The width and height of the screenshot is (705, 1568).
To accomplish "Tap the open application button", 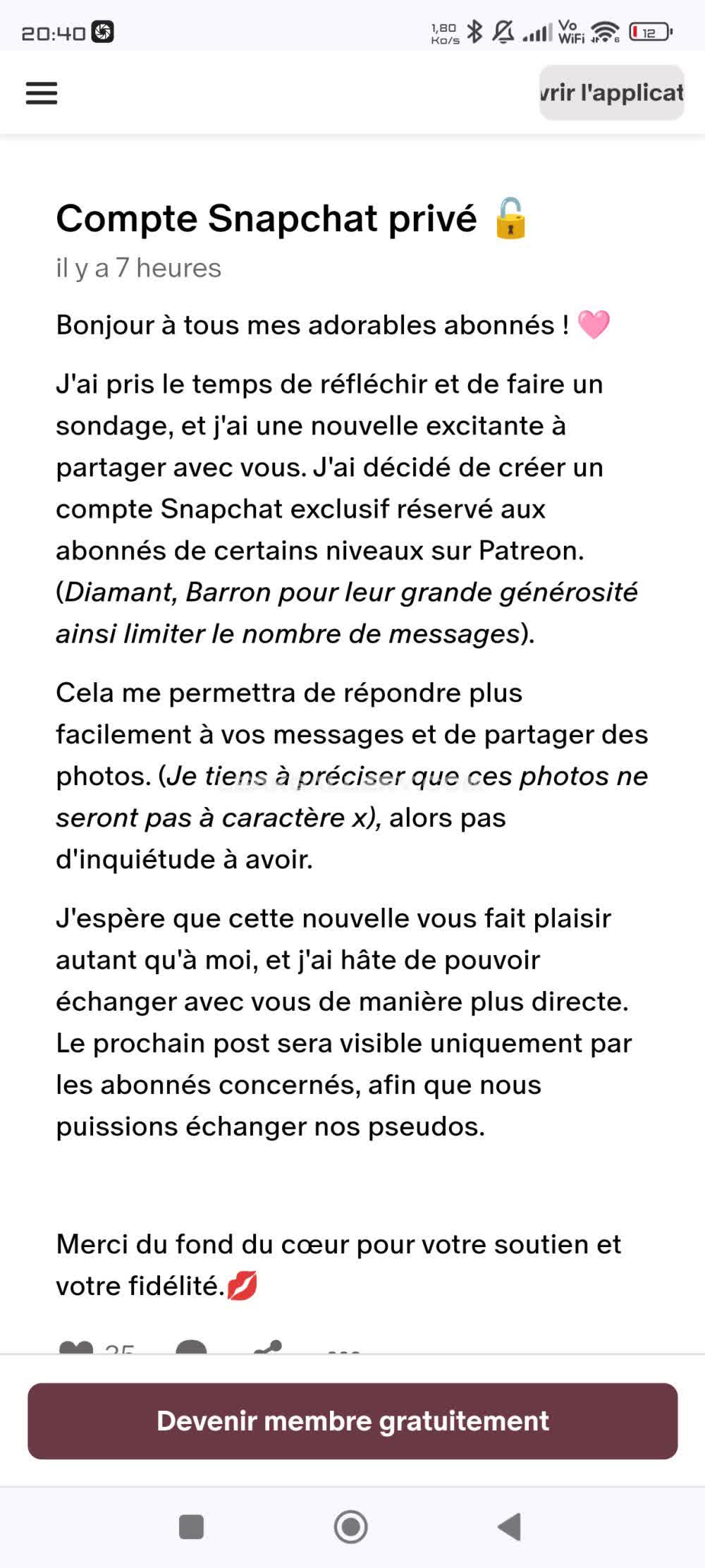I will click(611, 93).
